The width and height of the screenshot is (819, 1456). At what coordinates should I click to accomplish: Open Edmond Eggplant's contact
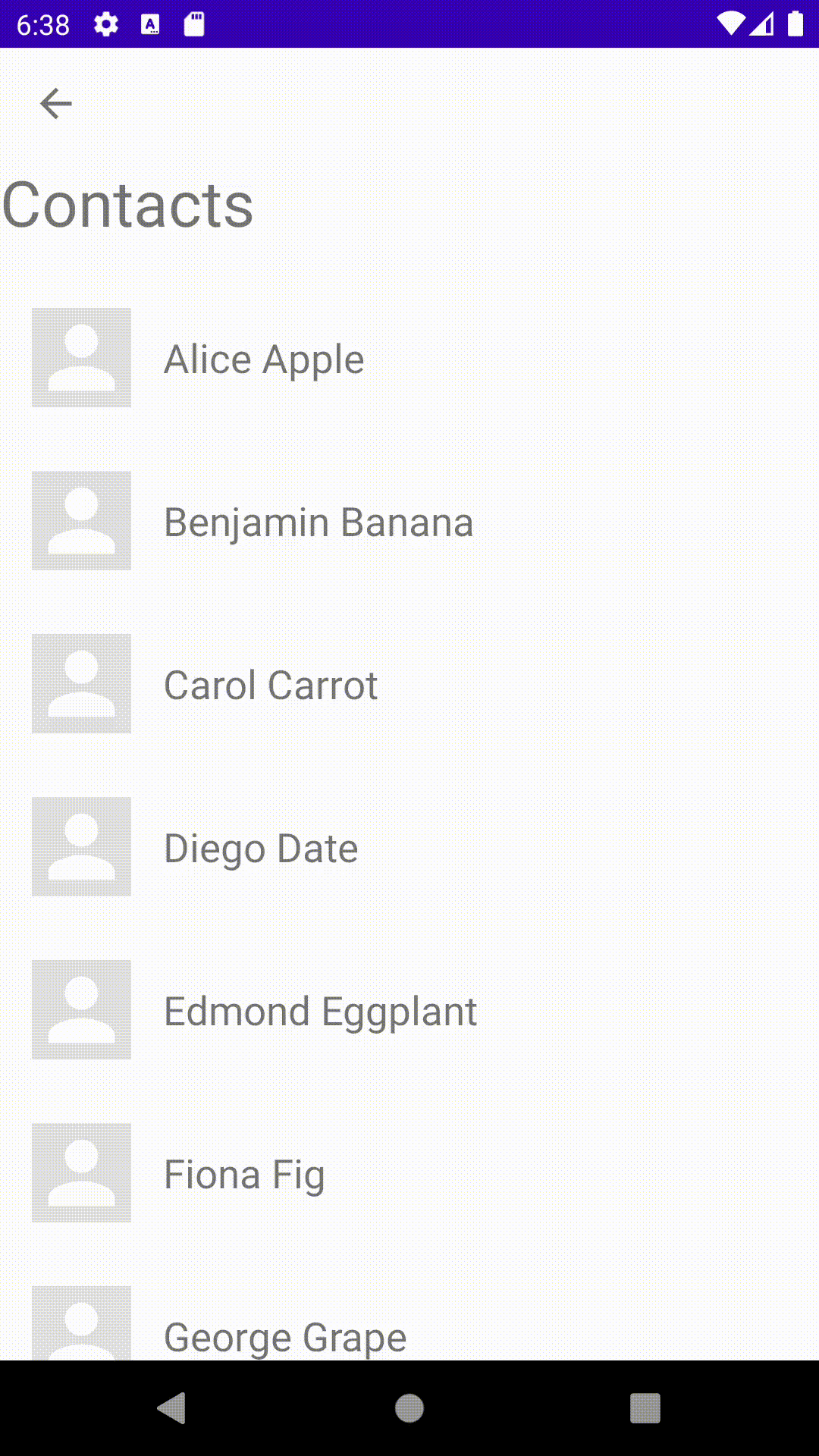point(409,1010)
